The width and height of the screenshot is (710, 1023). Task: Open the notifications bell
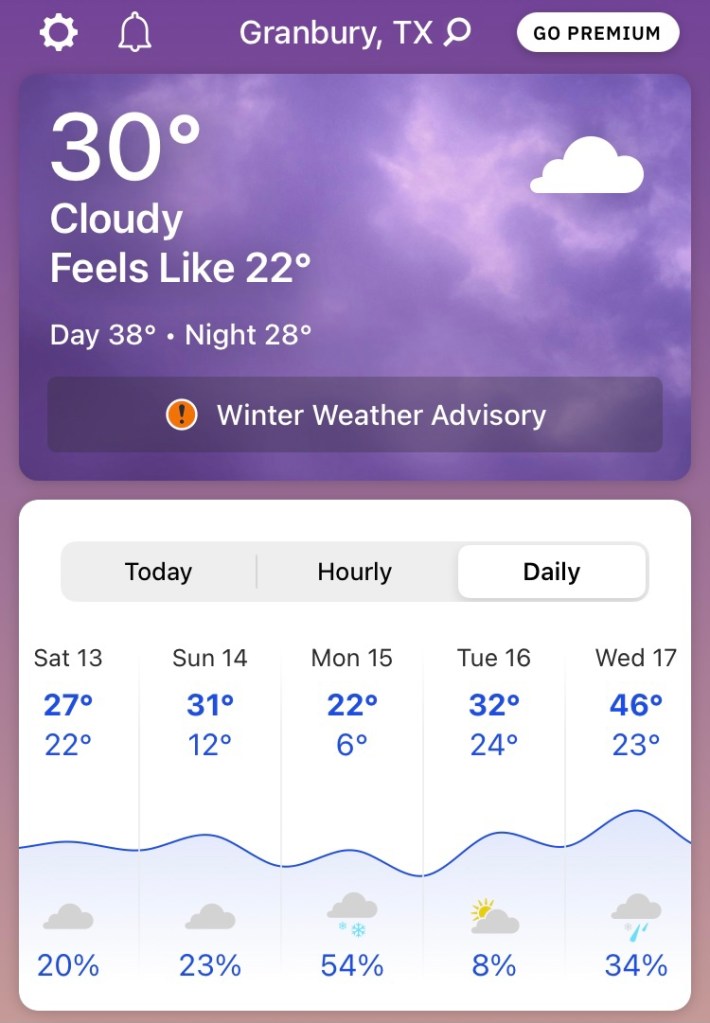(134, 33)
